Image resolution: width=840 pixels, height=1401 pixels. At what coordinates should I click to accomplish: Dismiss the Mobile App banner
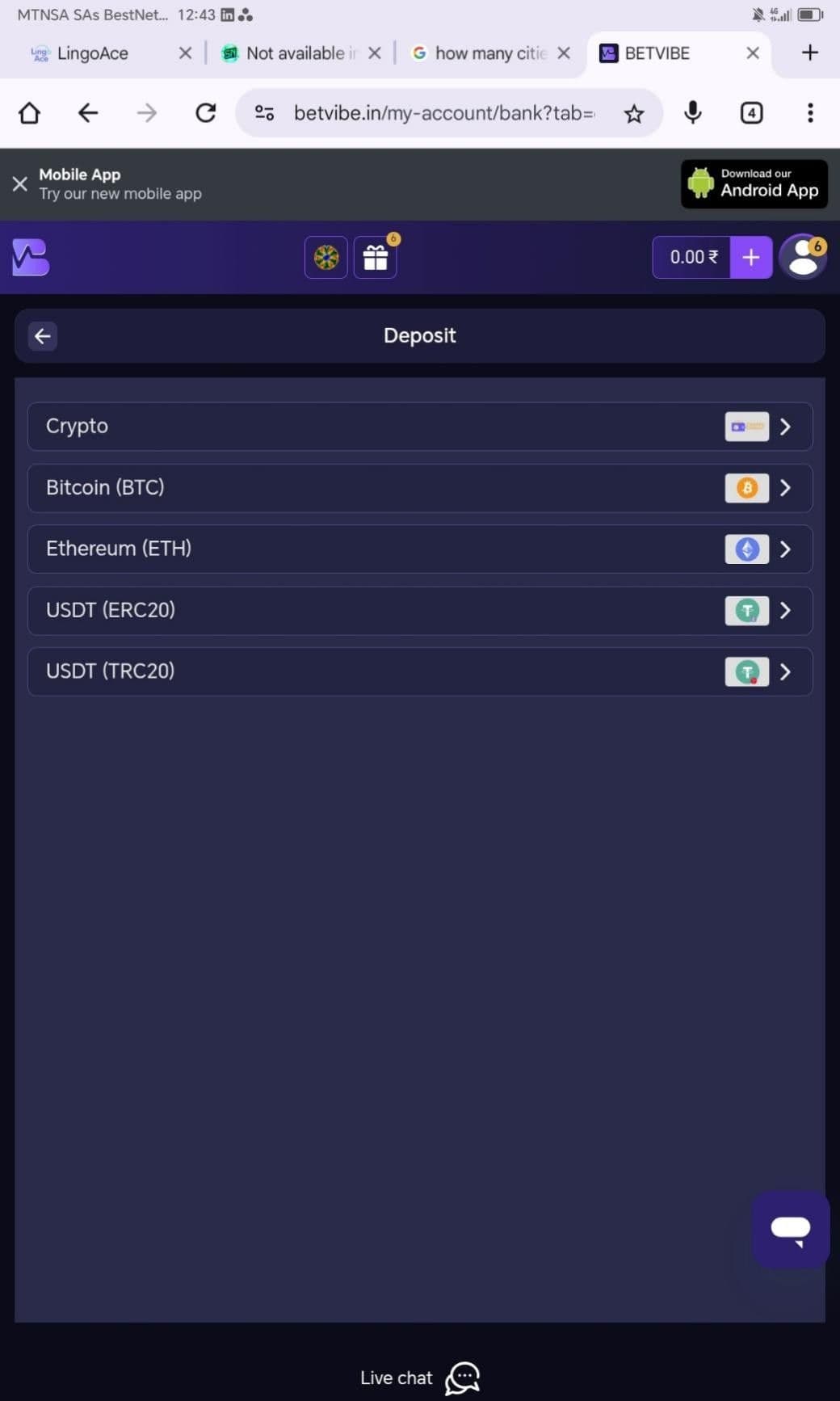tap(19, 184)
